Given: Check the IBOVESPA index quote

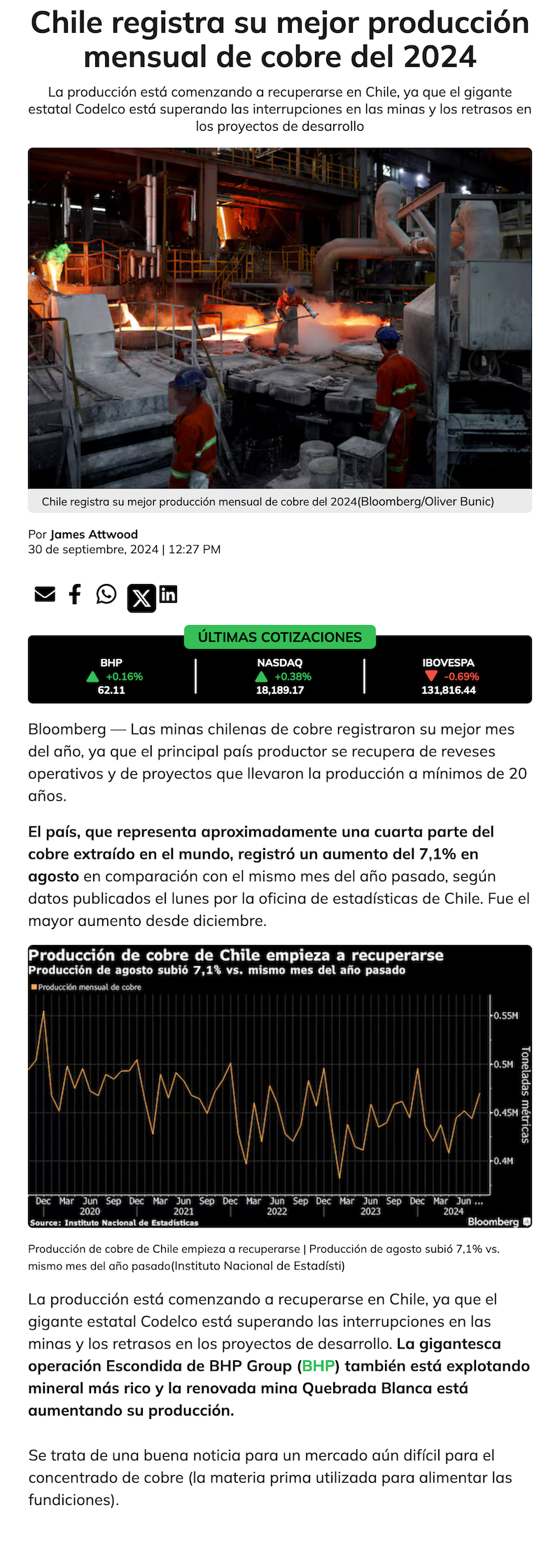Looking at the screenshot, I should tap(448, 676).
